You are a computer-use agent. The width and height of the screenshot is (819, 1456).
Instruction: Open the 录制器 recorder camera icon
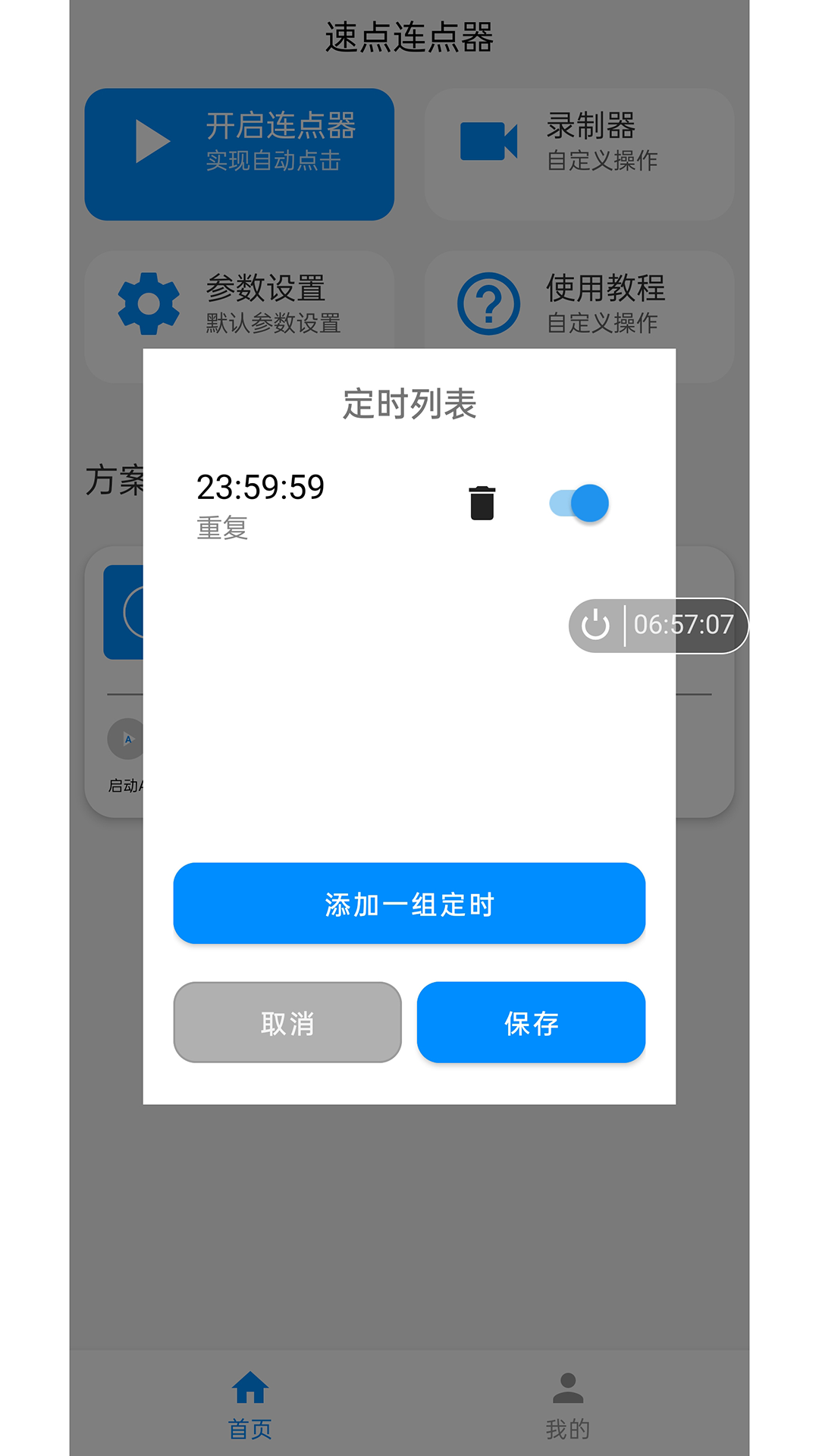click(488, 140)
